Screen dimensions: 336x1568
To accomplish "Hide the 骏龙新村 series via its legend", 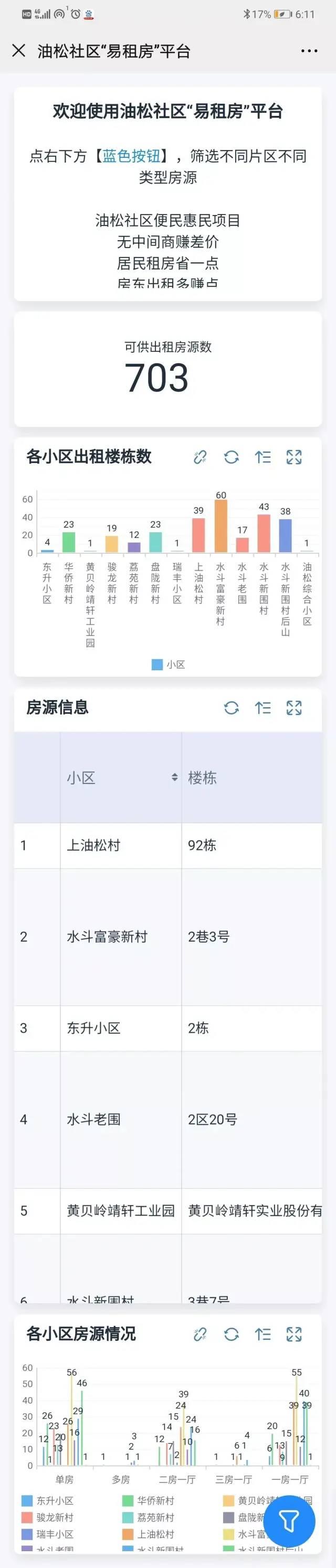I will pyautogui.click(x=48, y=1518).
